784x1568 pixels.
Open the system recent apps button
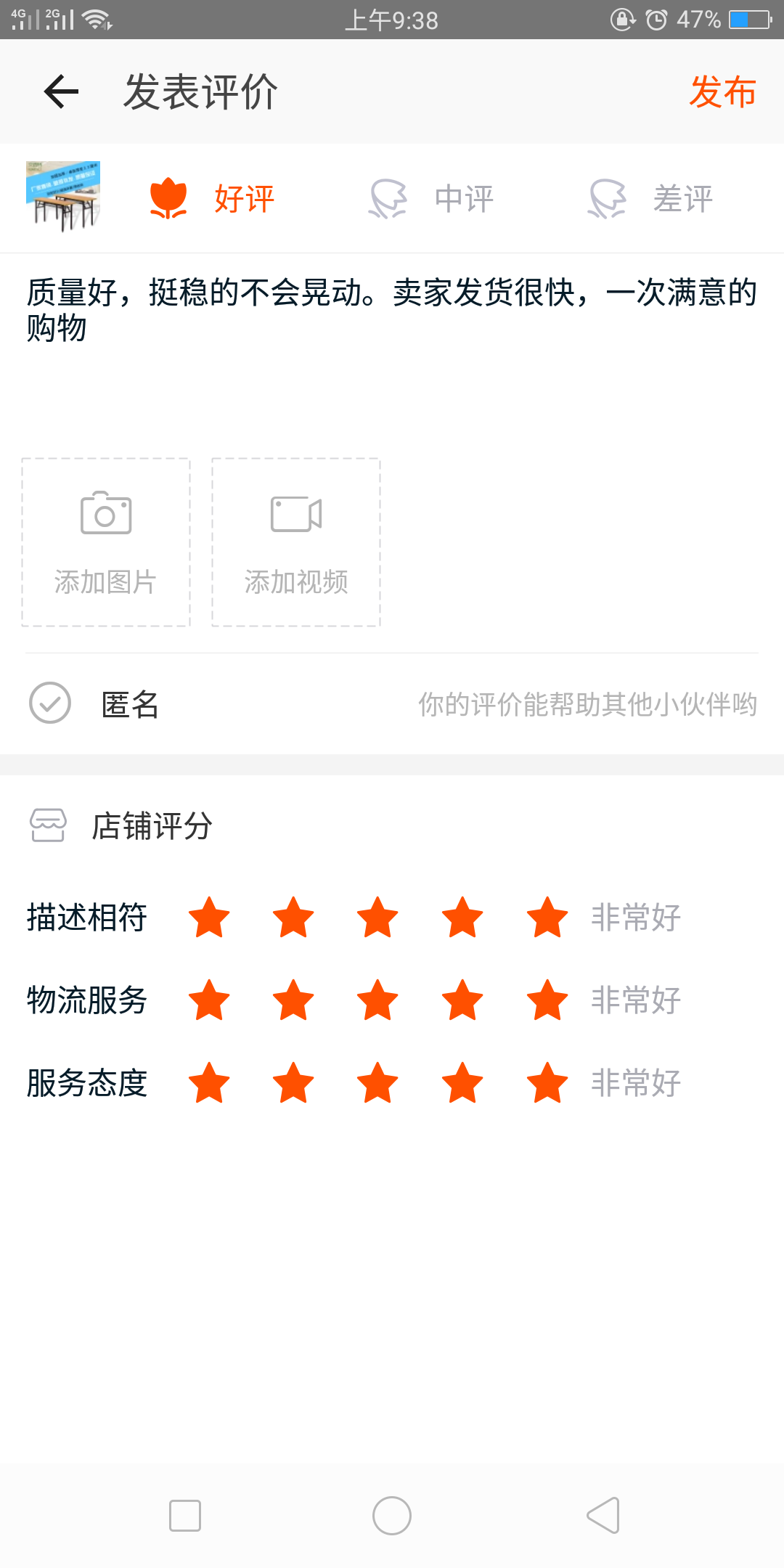pos(185,1516)
